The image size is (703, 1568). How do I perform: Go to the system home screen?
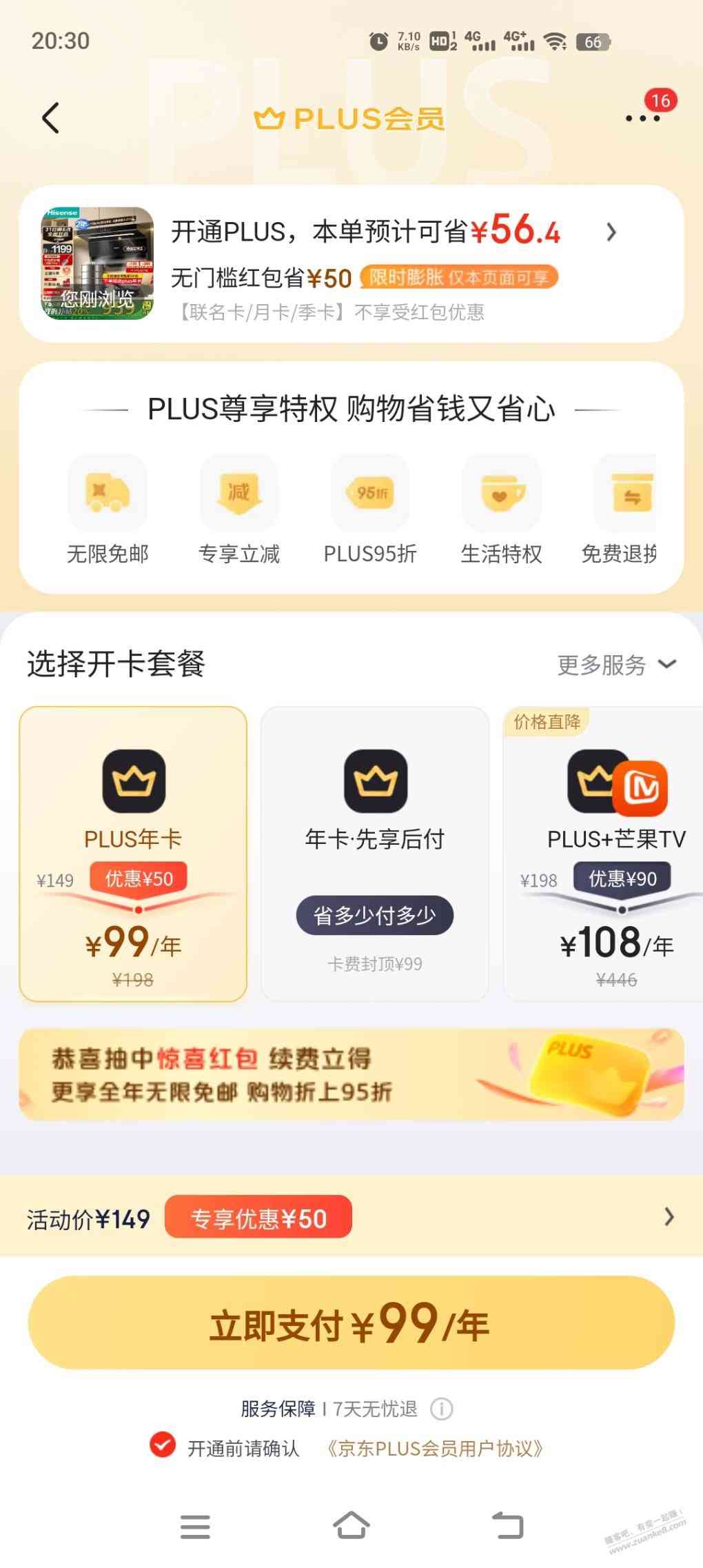pos(351,1525)
